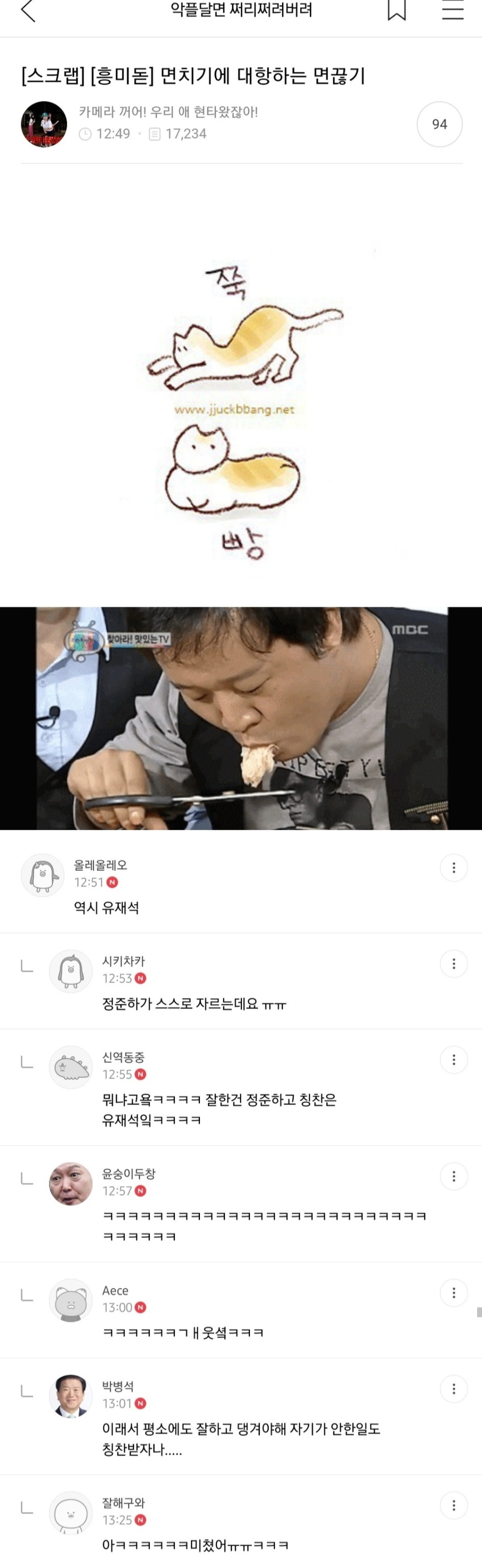Image resolution: width=482 pixels, height=1568 pixels.
Task: Open options for 올레올레오's comment
Action: point(453,867)
